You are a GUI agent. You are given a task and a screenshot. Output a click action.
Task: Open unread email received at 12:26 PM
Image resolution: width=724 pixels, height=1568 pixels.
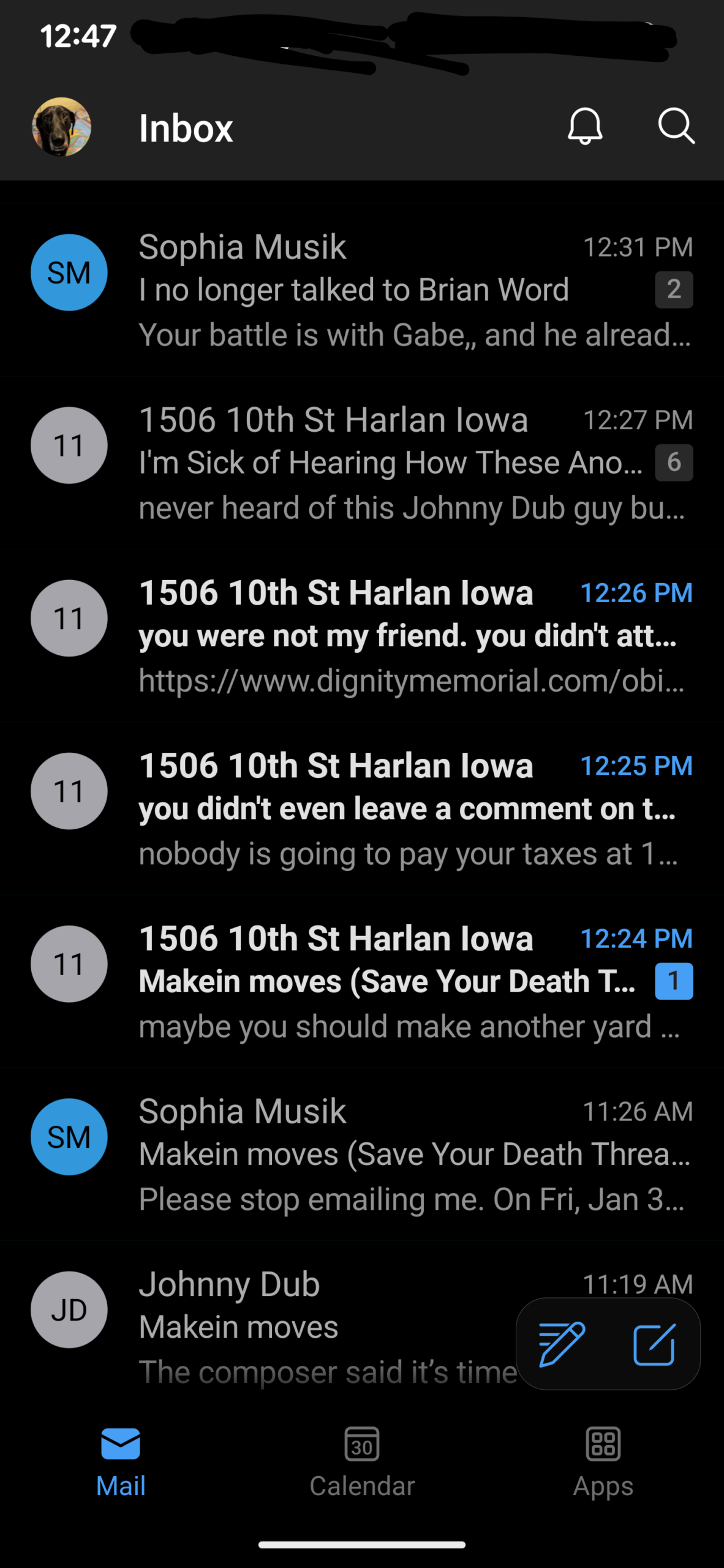point(392,636)
